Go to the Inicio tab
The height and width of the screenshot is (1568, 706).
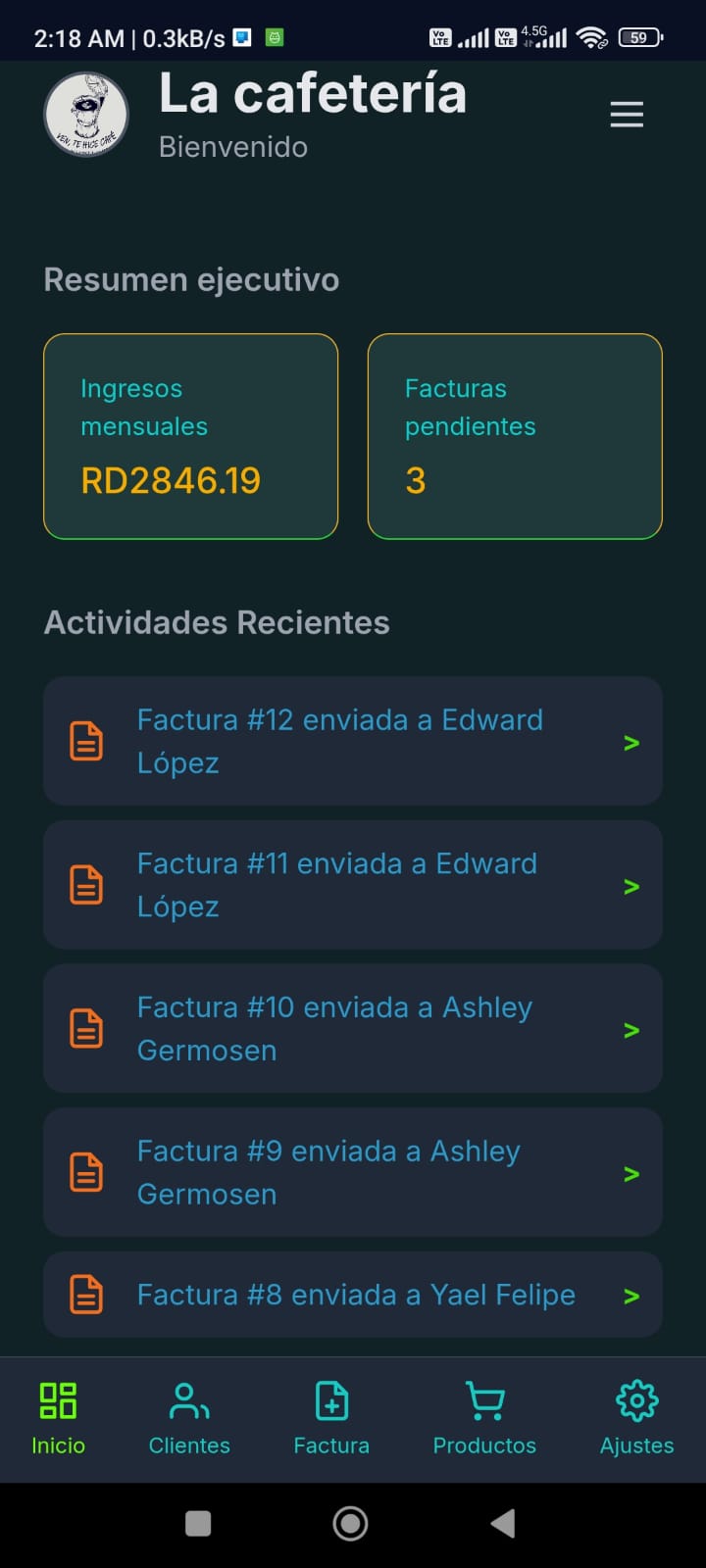(x=58, y=1418)
